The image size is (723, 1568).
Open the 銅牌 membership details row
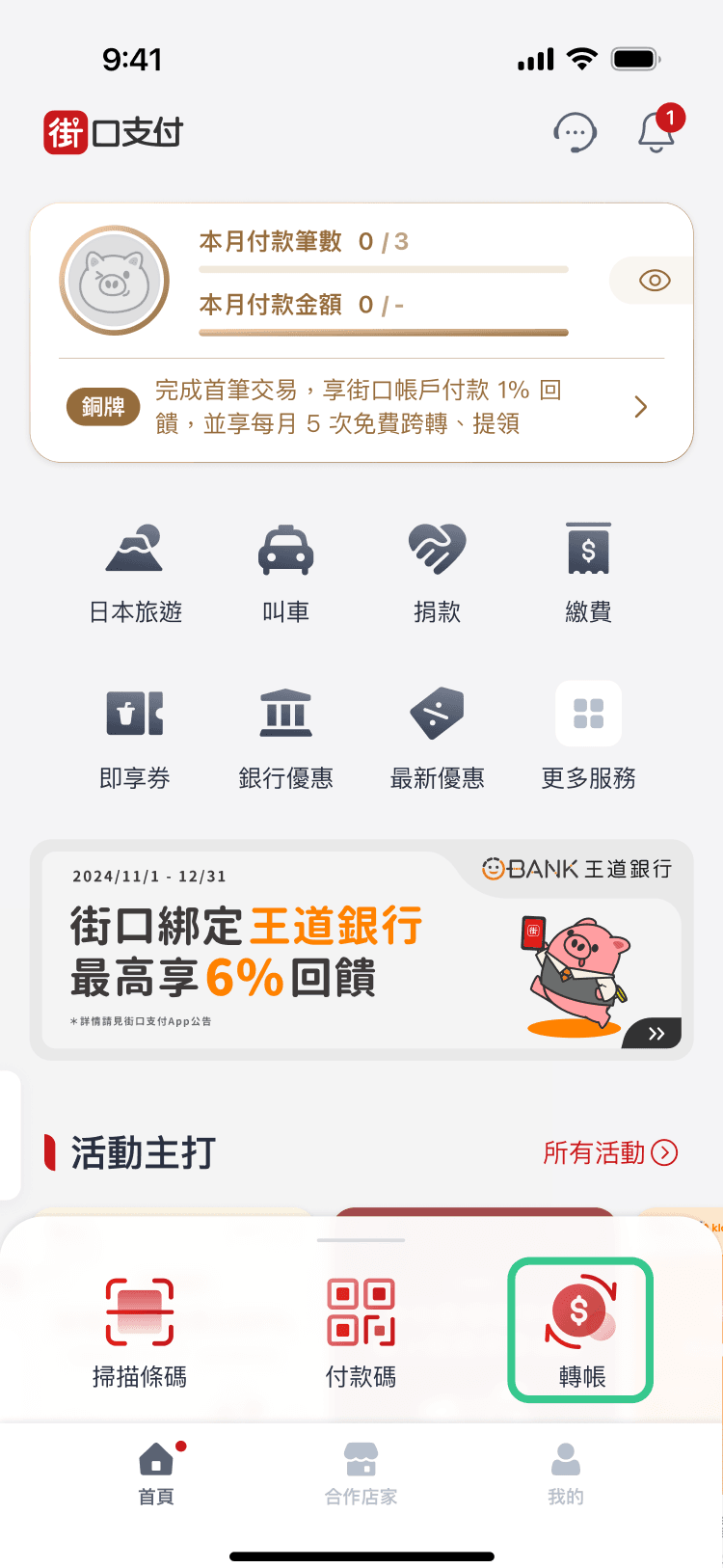point(361,407)
